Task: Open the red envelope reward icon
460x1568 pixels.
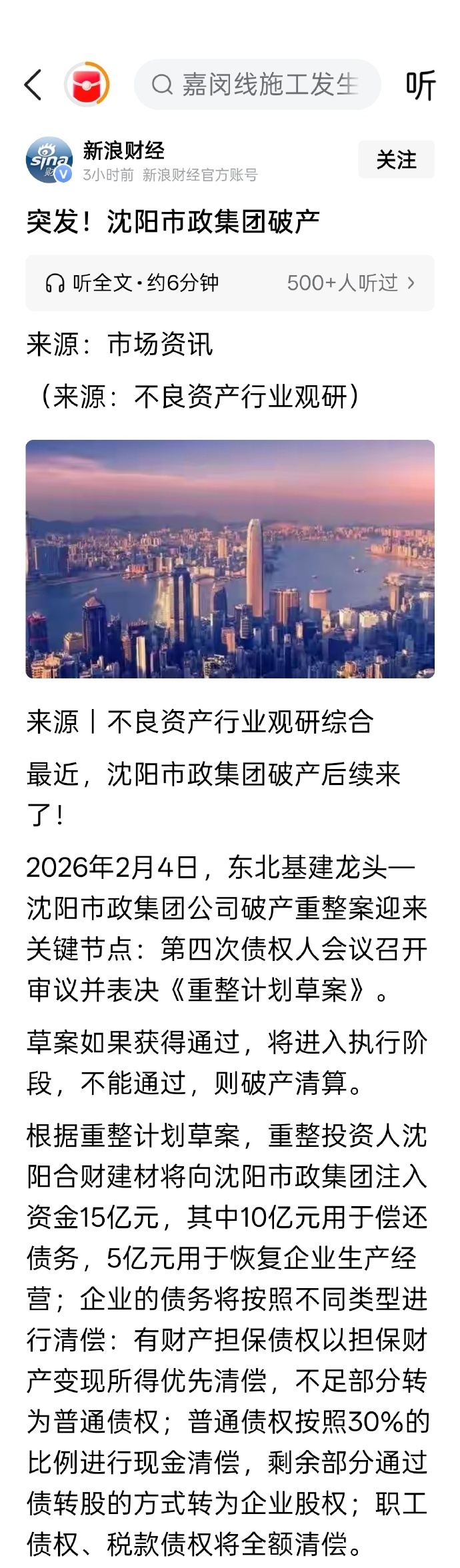Action: 87,85
